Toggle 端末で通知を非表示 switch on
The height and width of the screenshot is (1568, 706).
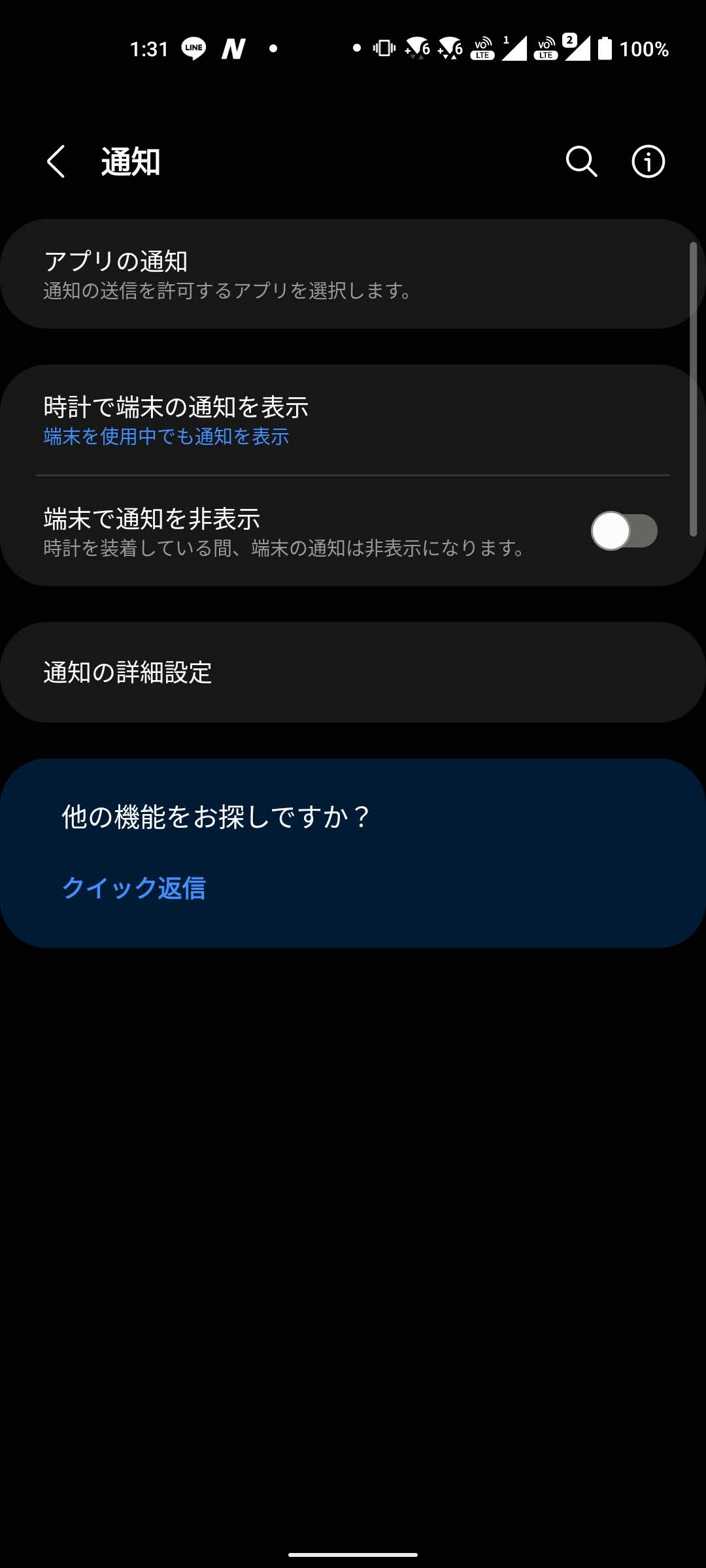click(624, 531)
